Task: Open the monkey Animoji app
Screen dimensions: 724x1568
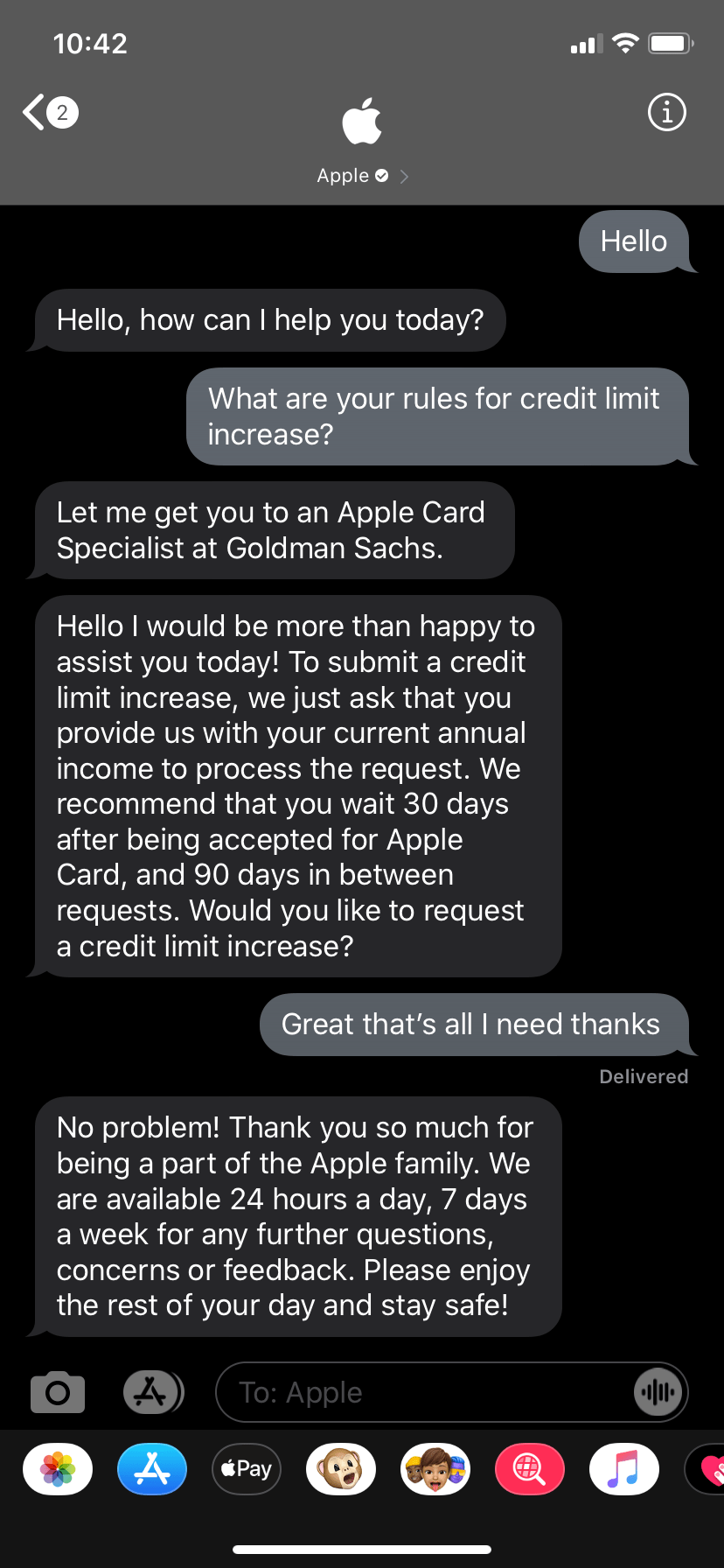Action: (341, 1469)
